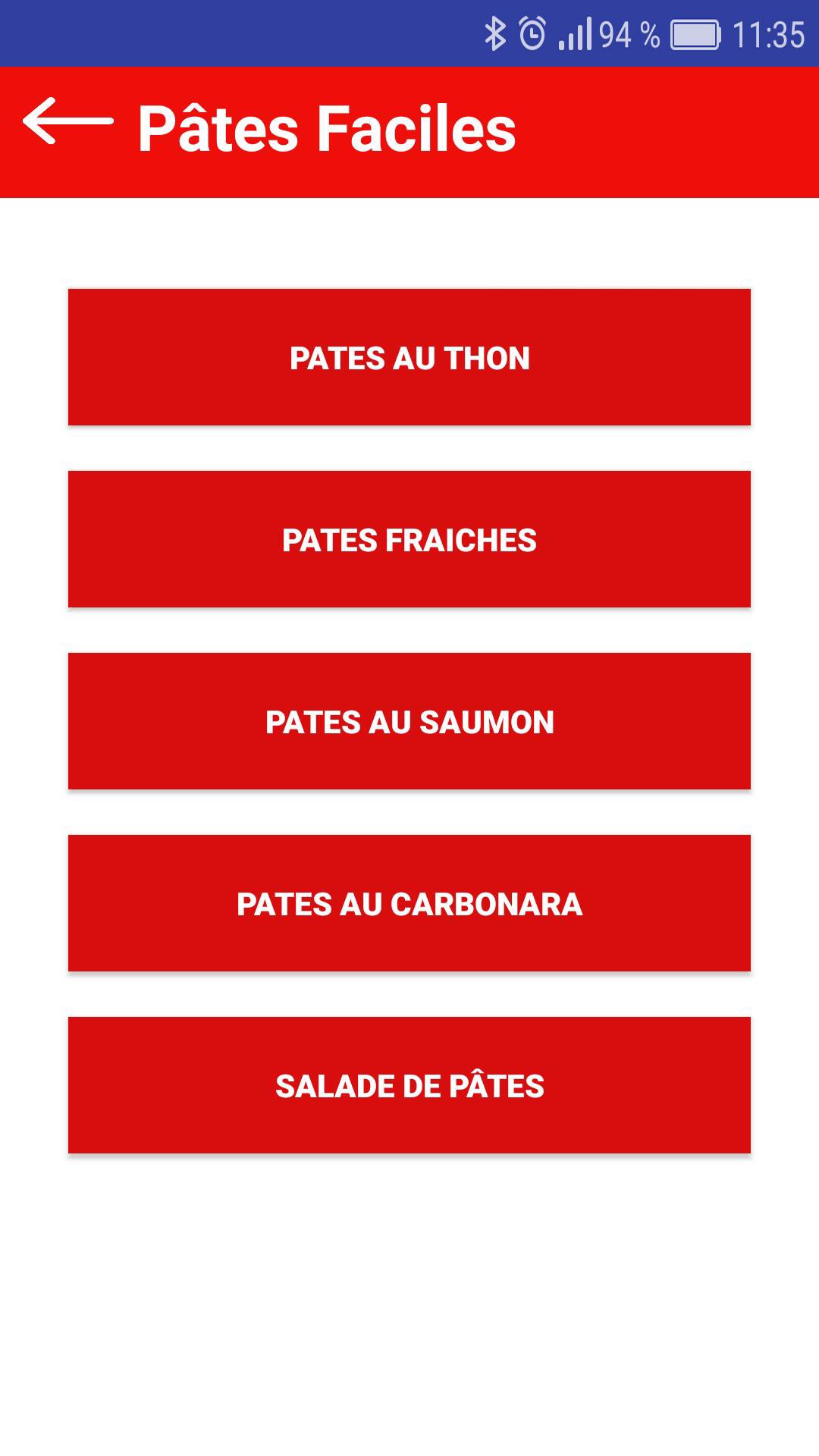Open the Pates au Thon recipe
This screenshot has width=819, height=1456.
409,357
